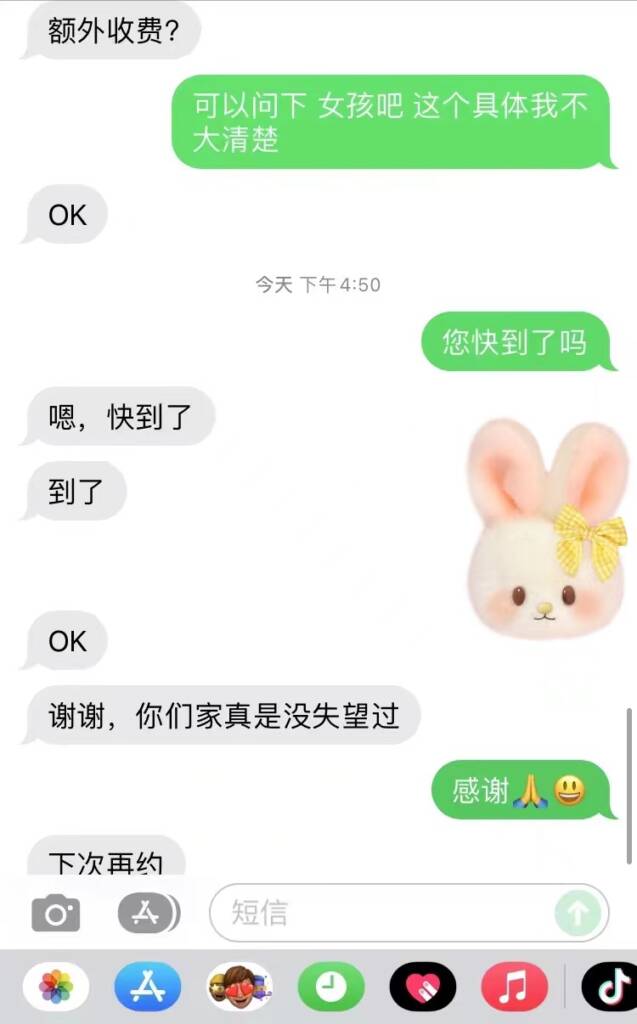Toggle the iMessage apps drawer button

coord(148,912)
